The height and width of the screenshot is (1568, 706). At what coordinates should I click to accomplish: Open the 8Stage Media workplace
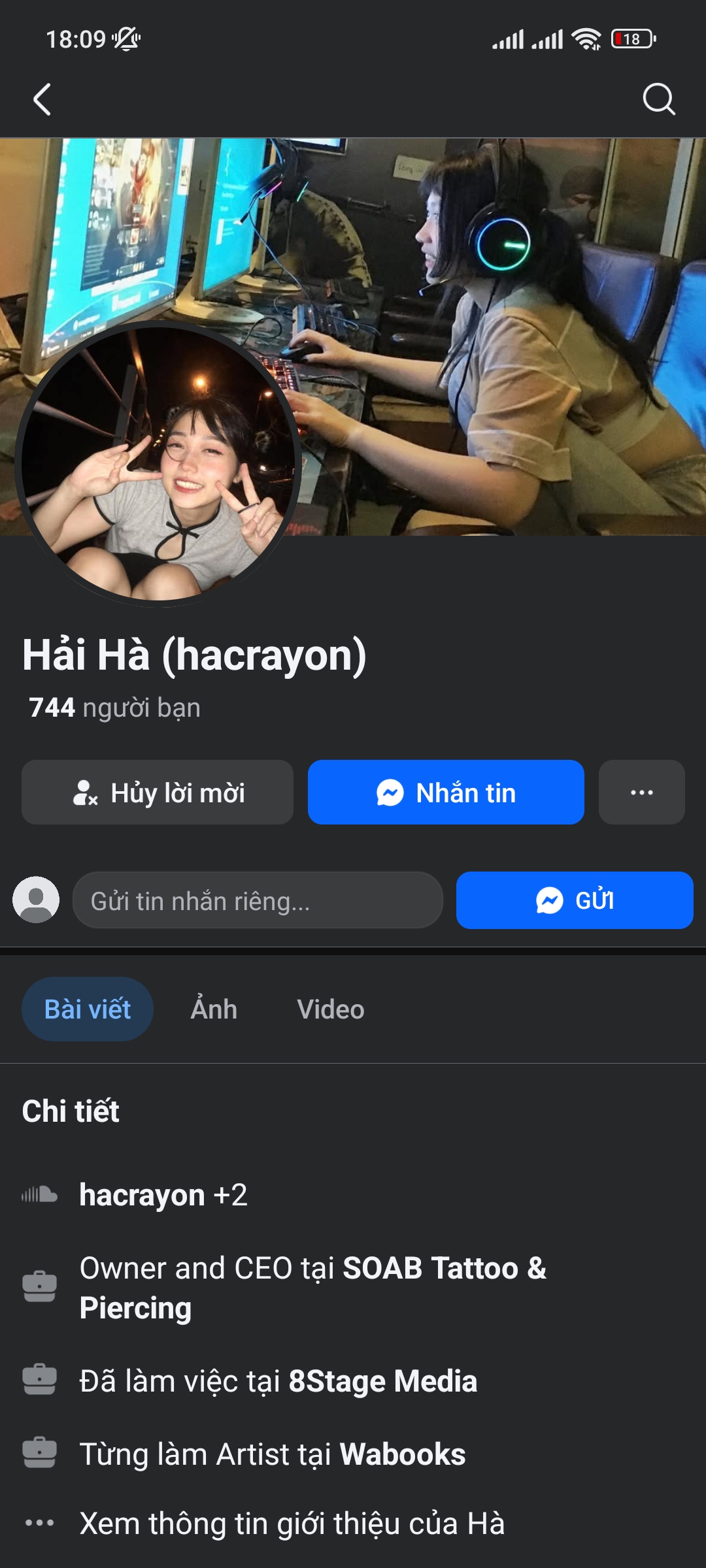point(382,1381)
